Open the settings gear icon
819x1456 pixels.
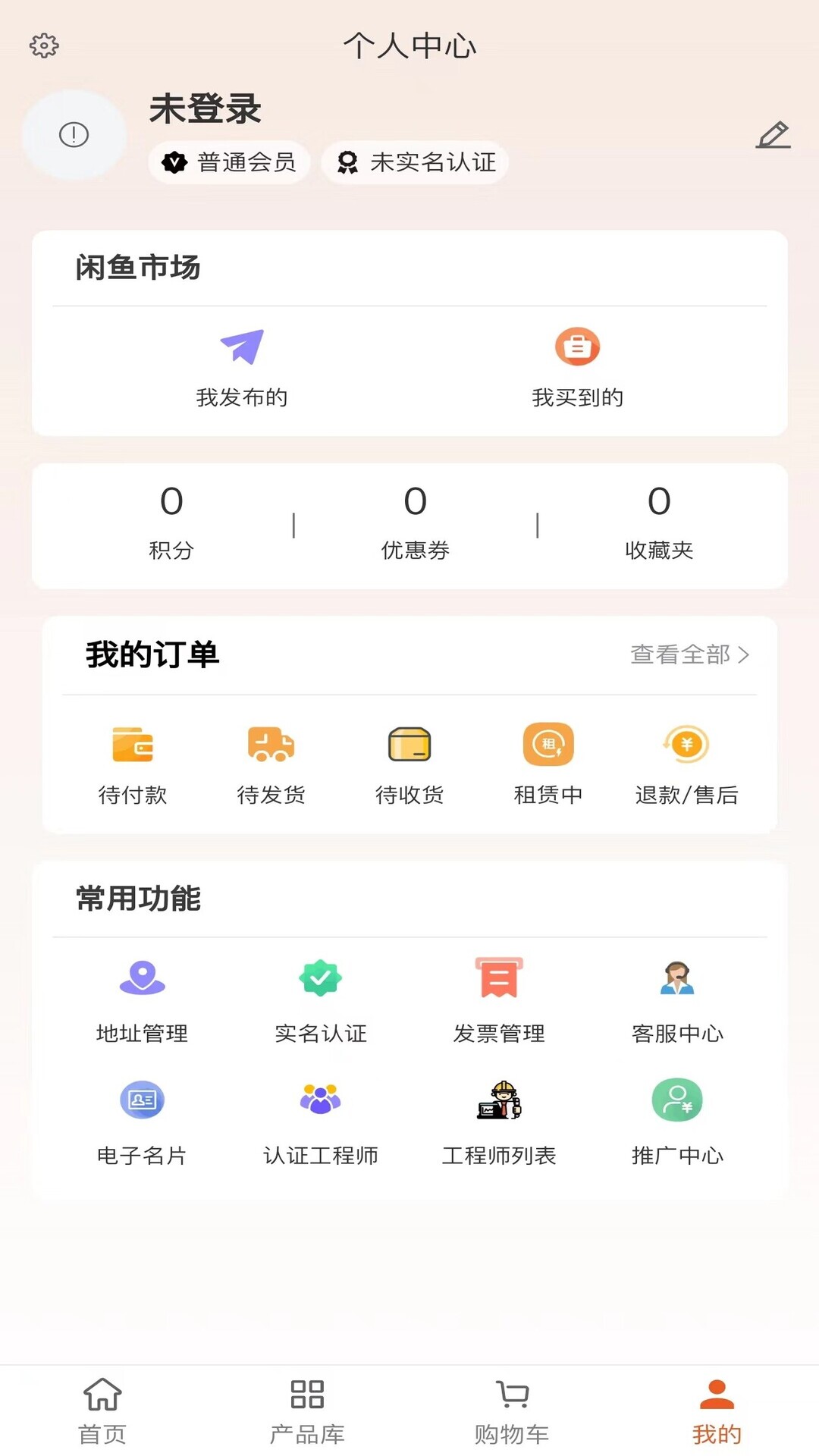(x=44, y=45)
